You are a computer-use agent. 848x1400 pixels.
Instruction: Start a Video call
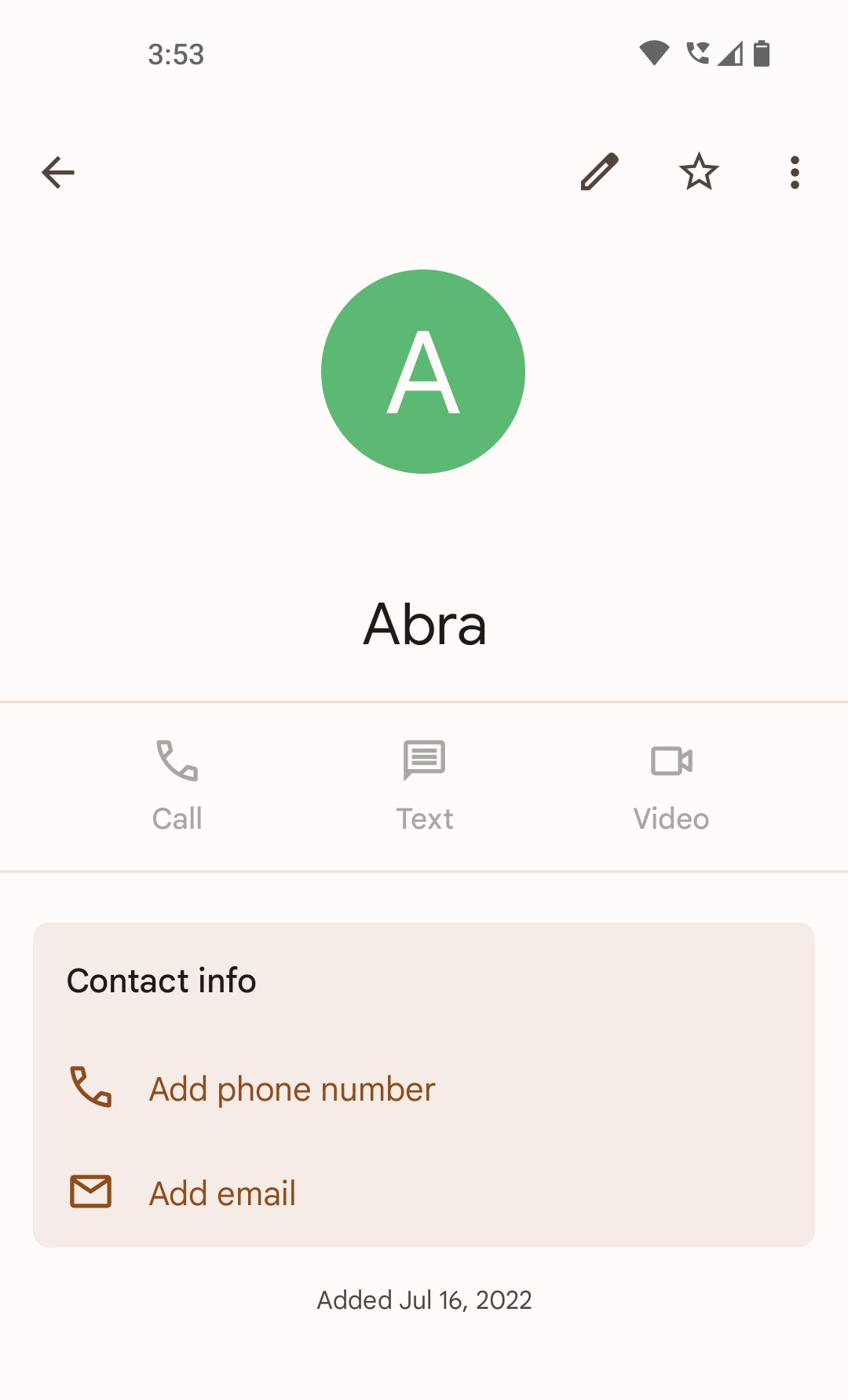click(671, 786)
